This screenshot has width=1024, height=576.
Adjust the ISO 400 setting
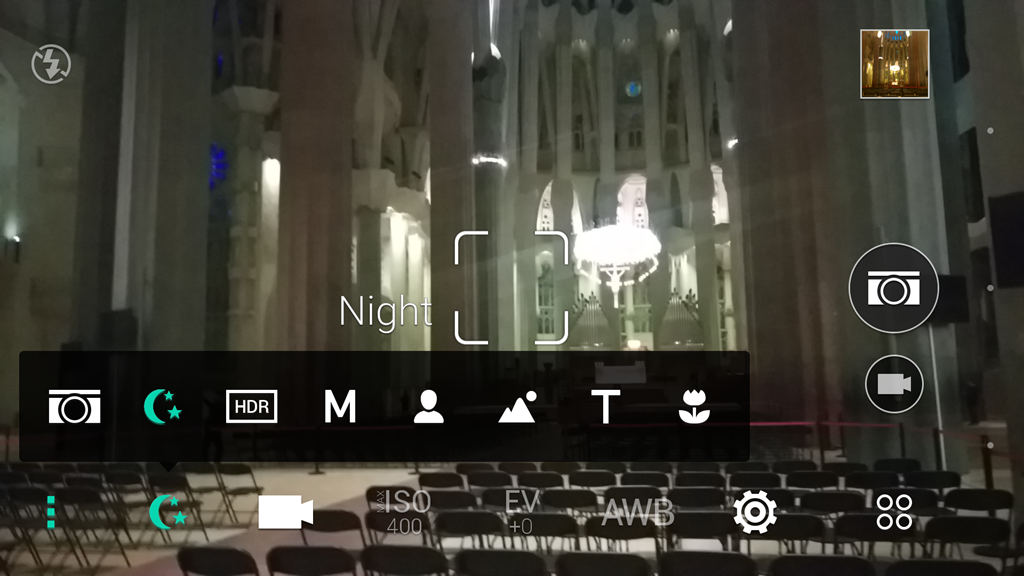[403, 512]
